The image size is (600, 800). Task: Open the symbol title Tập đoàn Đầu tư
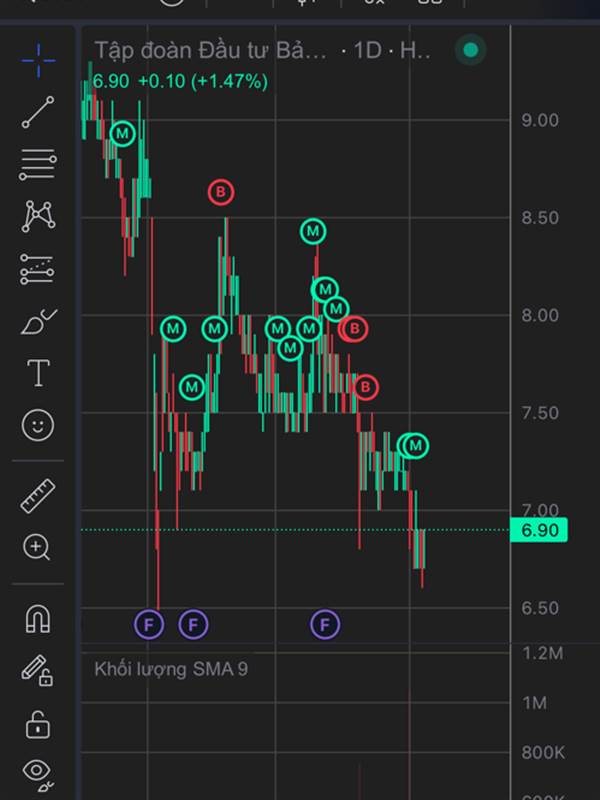[210, 50]
